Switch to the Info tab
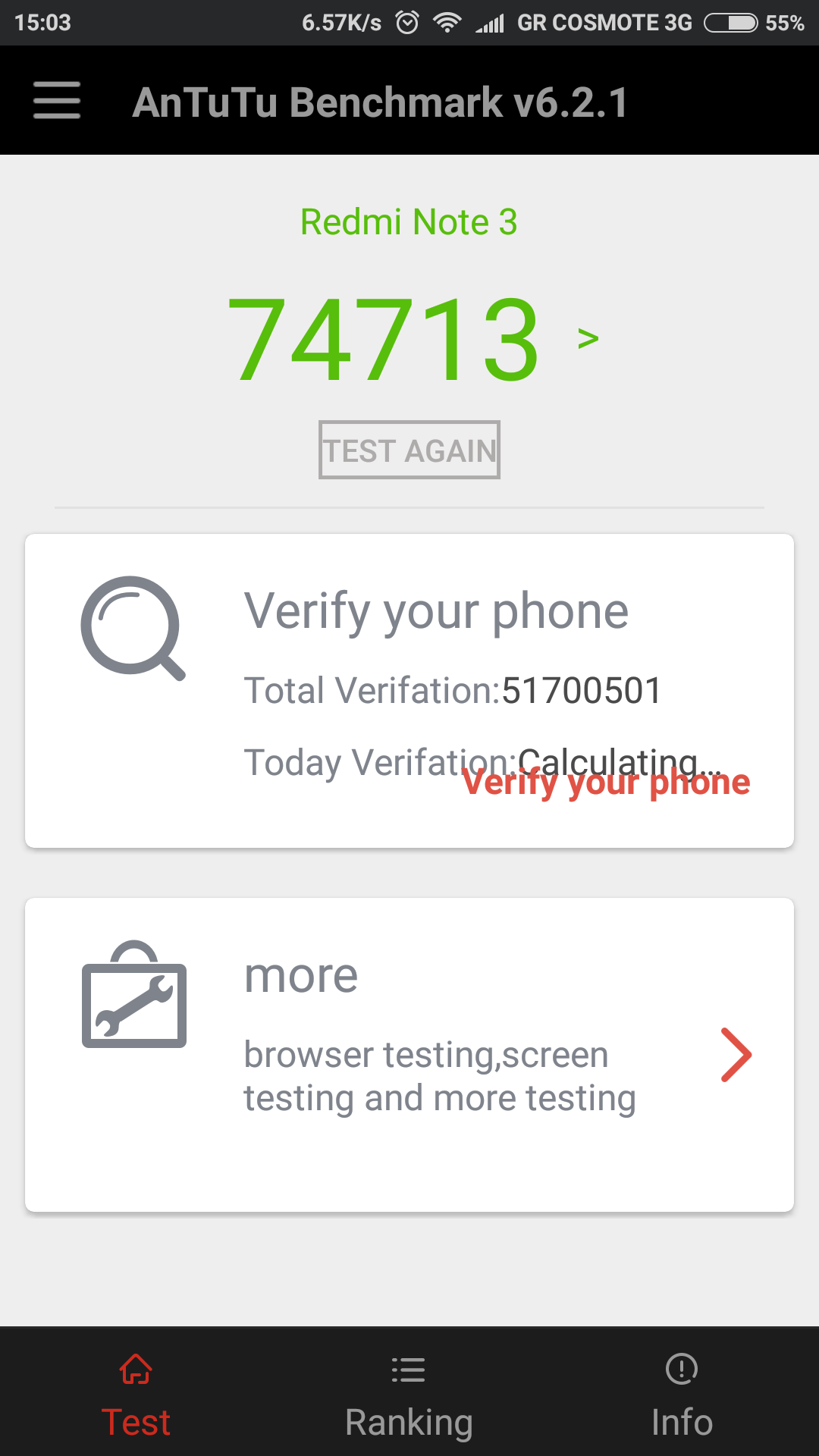This screenshot has height=1456, width=819. 682,1397
